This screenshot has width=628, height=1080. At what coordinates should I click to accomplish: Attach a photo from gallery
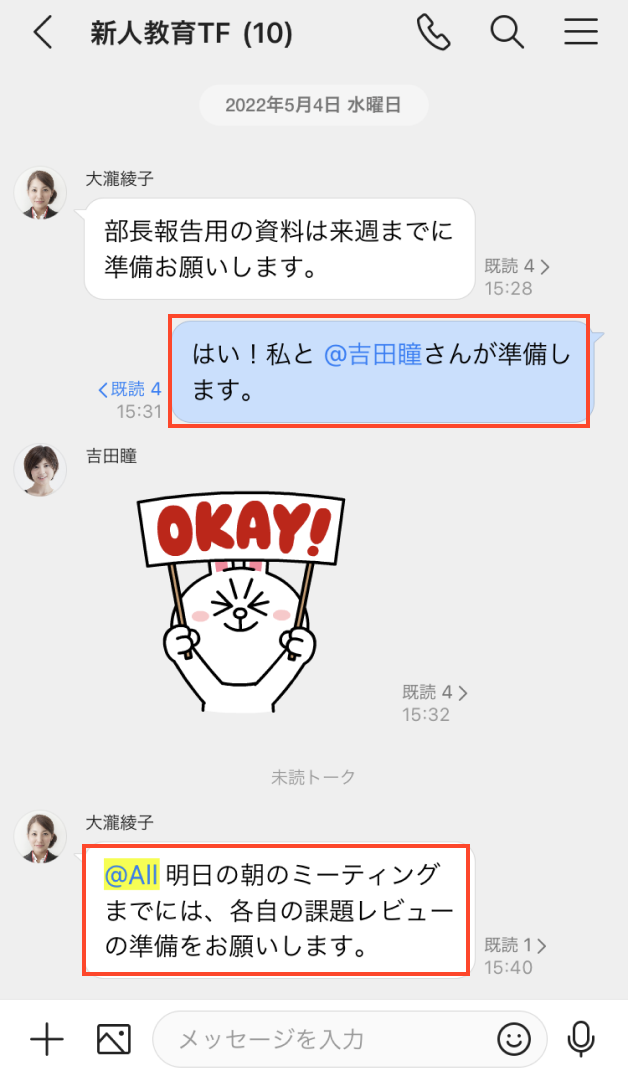[x=114, y=1040]
